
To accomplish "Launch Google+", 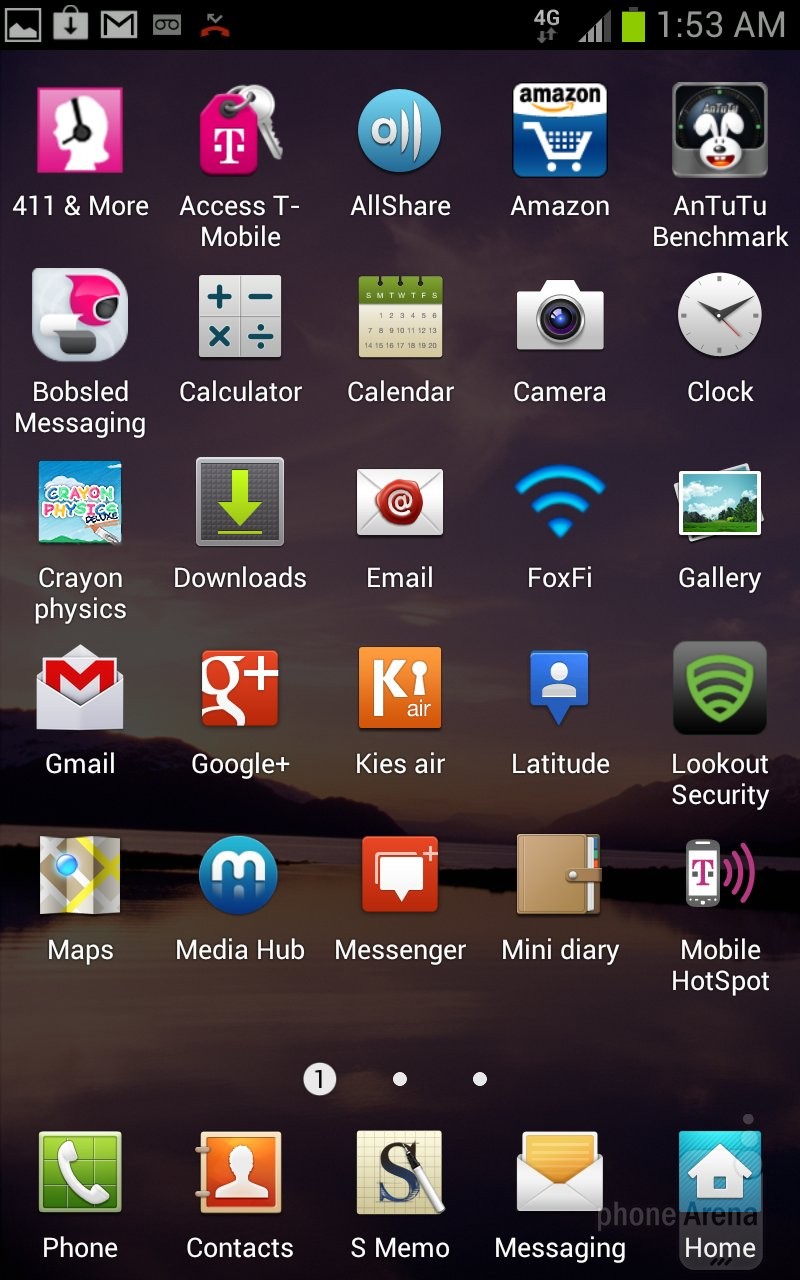I will [x=240, y=689].
